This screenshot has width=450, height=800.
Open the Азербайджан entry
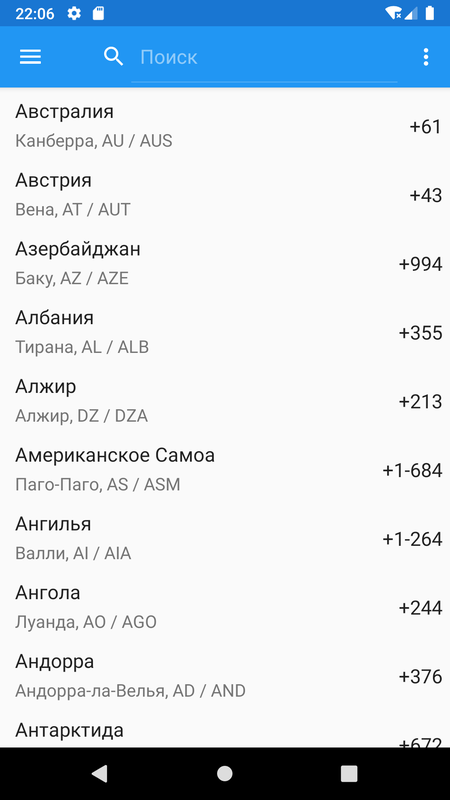(x=225, y=264)
